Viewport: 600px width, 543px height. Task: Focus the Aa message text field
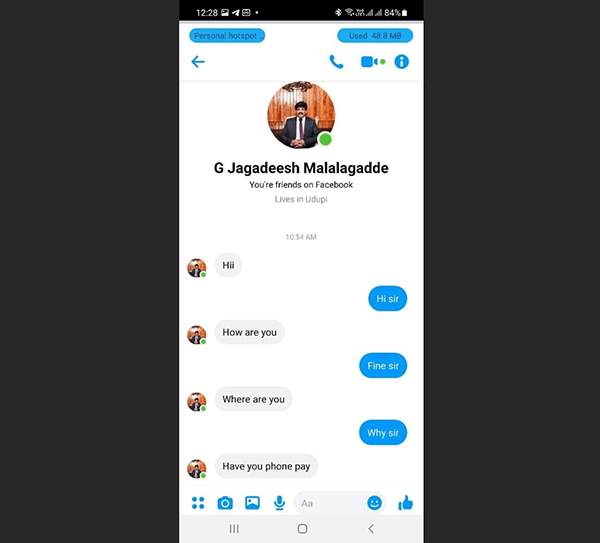(328, 503)
